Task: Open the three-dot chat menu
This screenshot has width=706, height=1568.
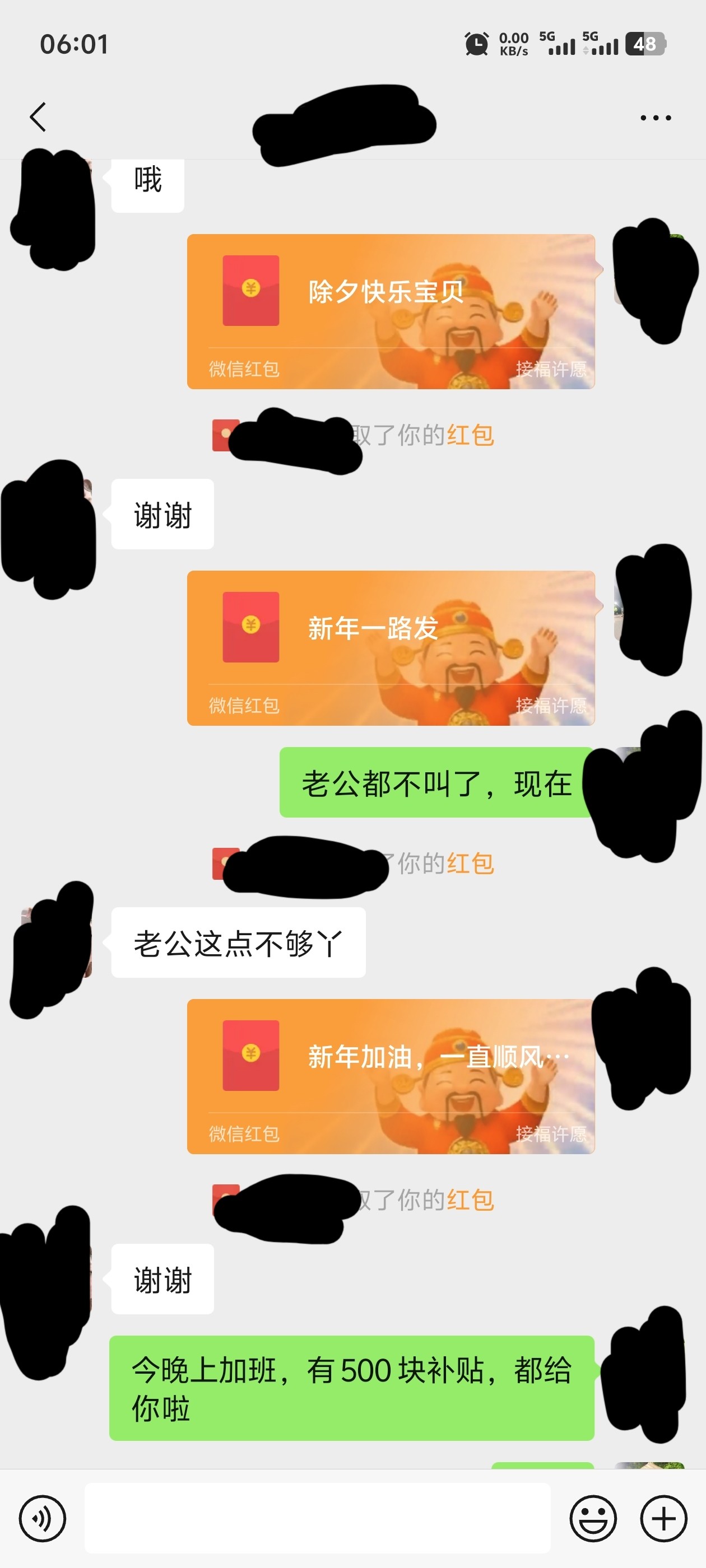Action: pyautogui.click(x=656, y=118)
